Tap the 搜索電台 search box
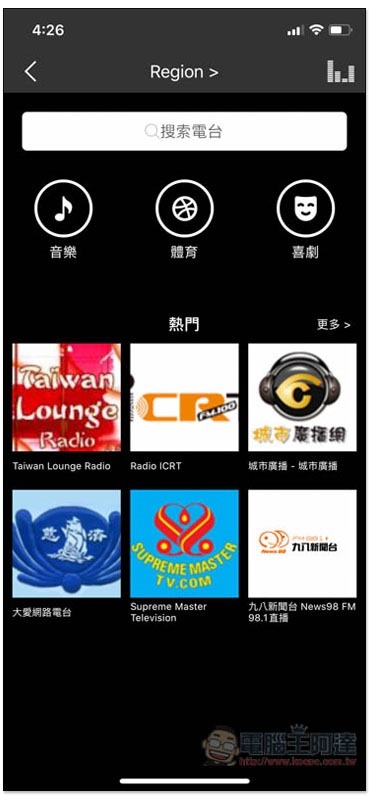The height and width of the screenshot is (800, 369). [x=184, y=132]
